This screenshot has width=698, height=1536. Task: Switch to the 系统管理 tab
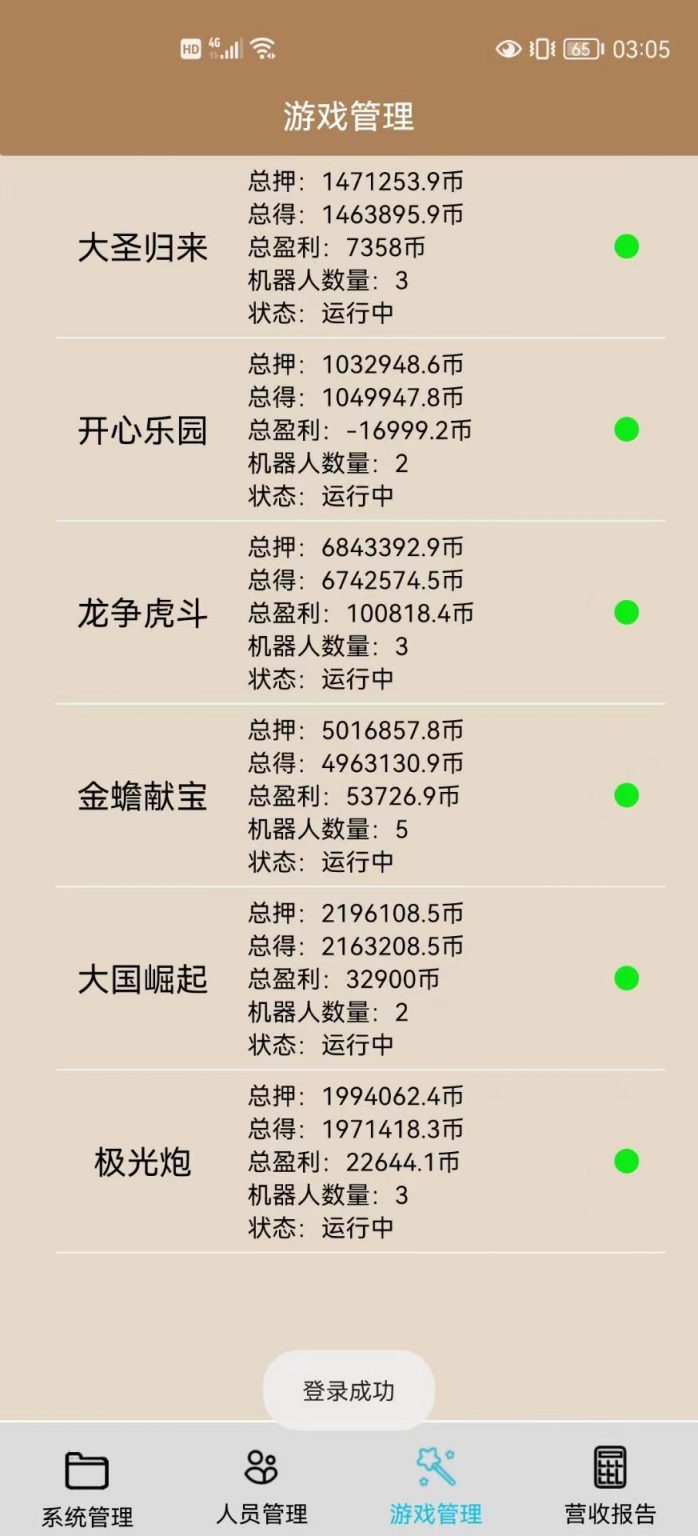(x=87, y=1486)
